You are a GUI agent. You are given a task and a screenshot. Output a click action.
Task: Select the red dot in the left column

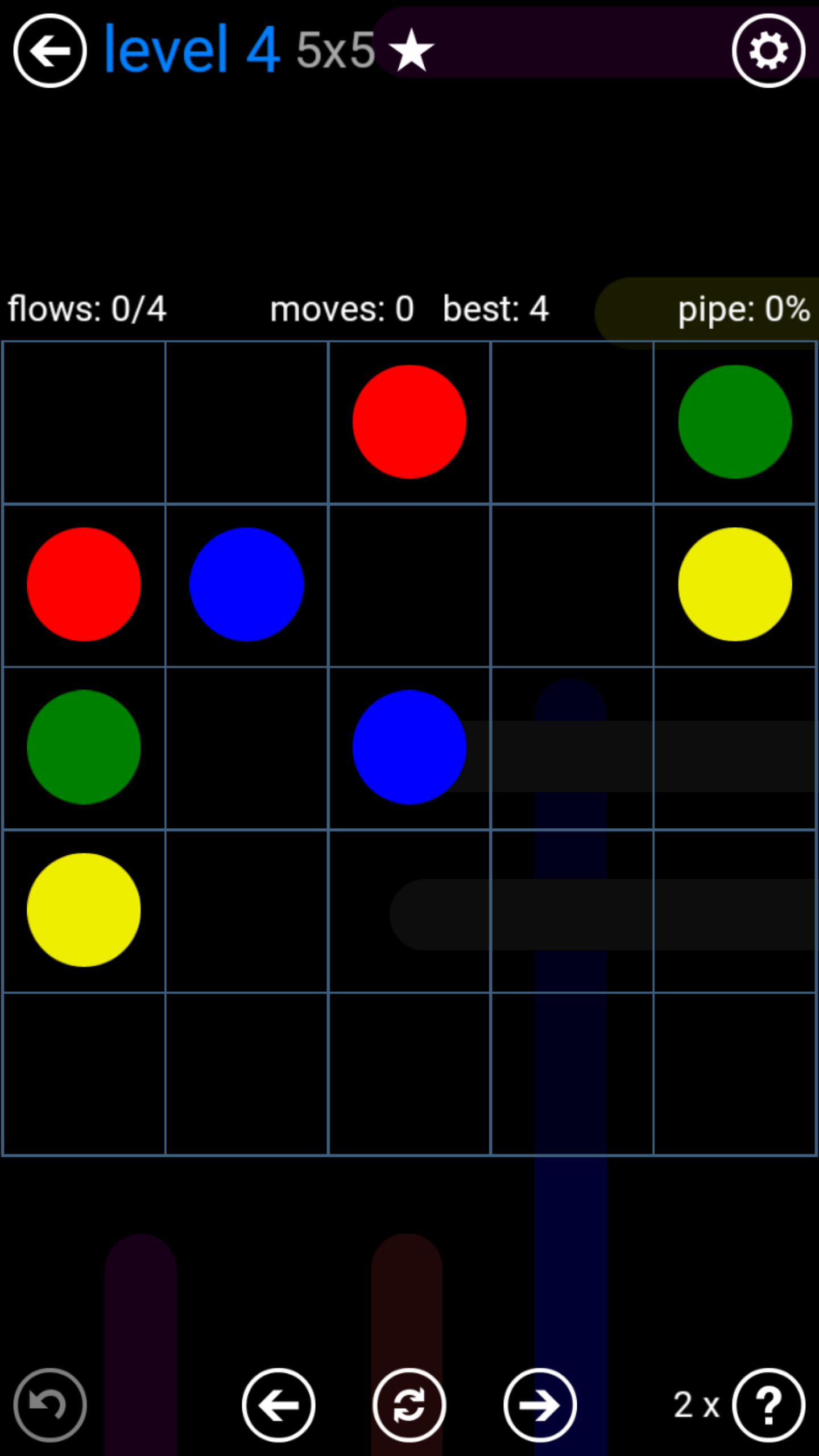point(84,585)
